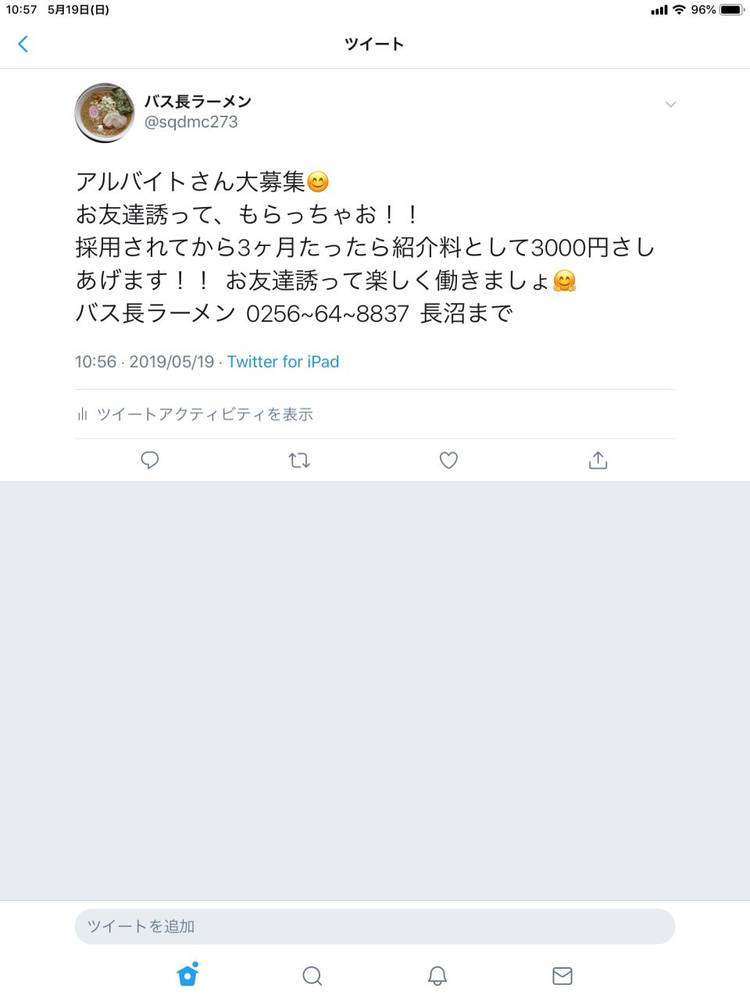The height and width of the screenshot is (1000, 750).
Task: Open the @sqdmc273 username
Action: pos(191,122)
